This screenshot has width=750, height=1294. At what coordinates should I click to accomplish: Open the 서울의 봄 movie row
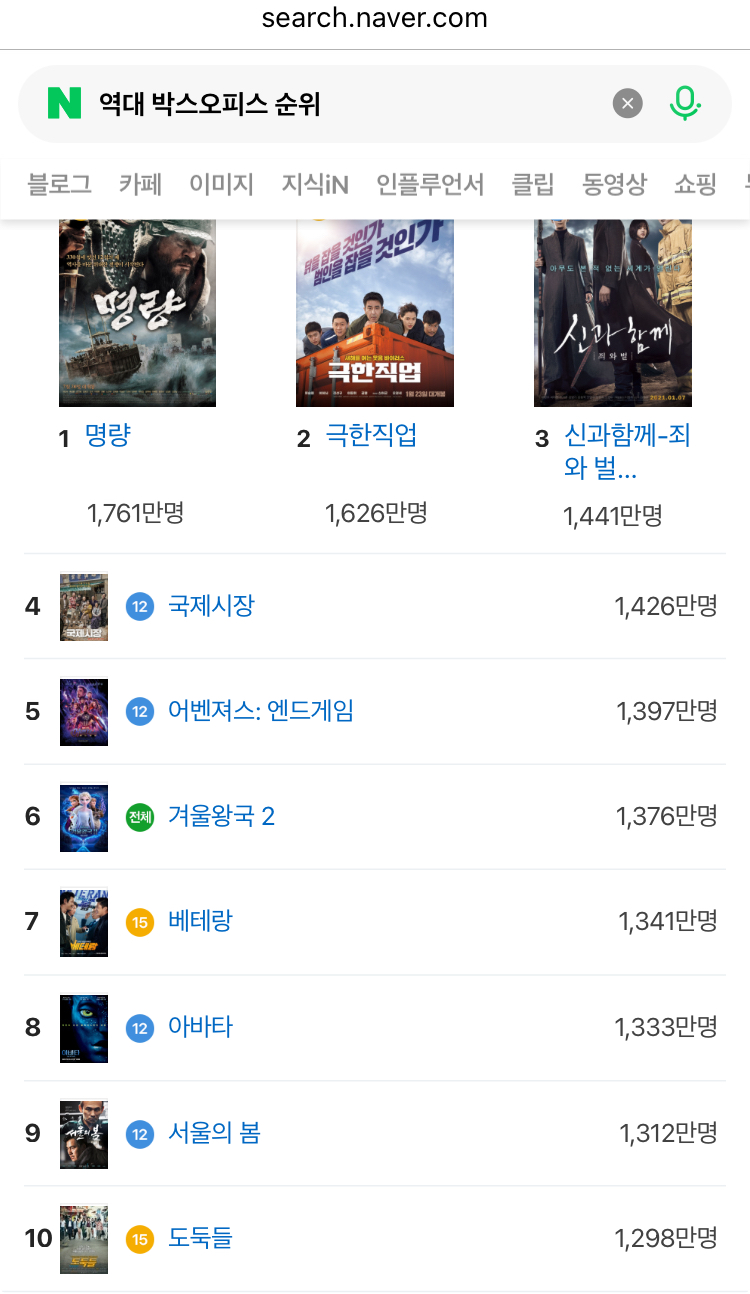click(x=214, y=1133)
